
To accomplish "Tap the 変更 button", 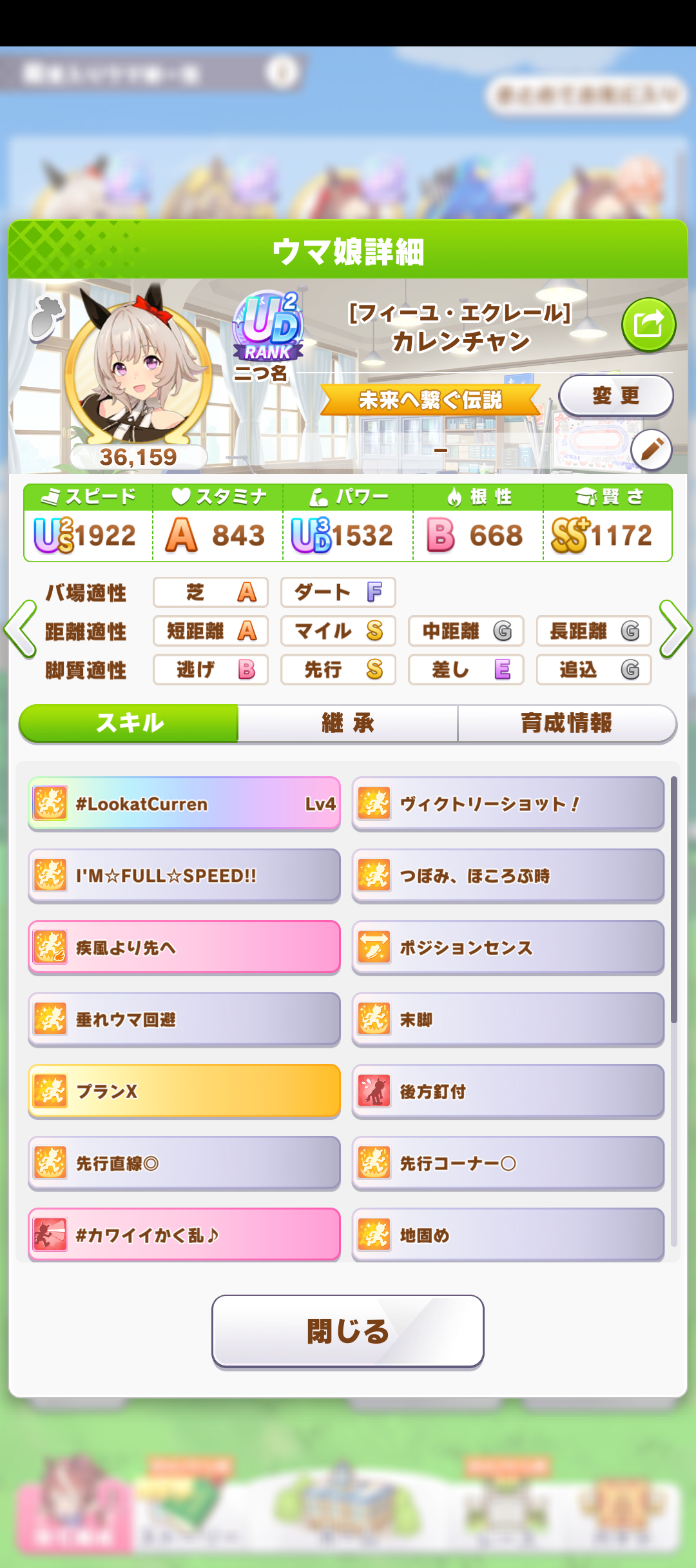I will click(x=615, y=395).
